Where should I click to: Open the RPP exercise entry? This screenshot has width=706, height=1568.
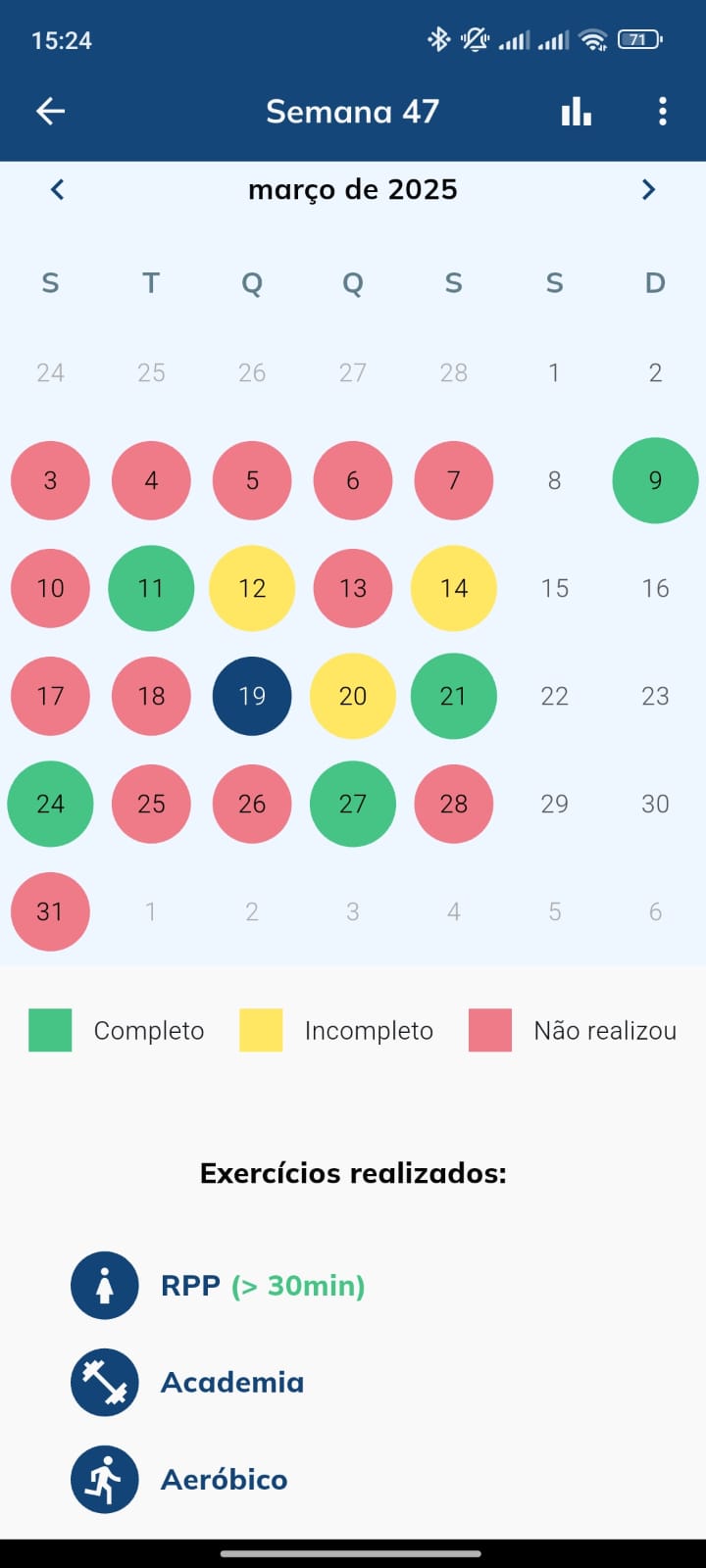[218, 1285]
